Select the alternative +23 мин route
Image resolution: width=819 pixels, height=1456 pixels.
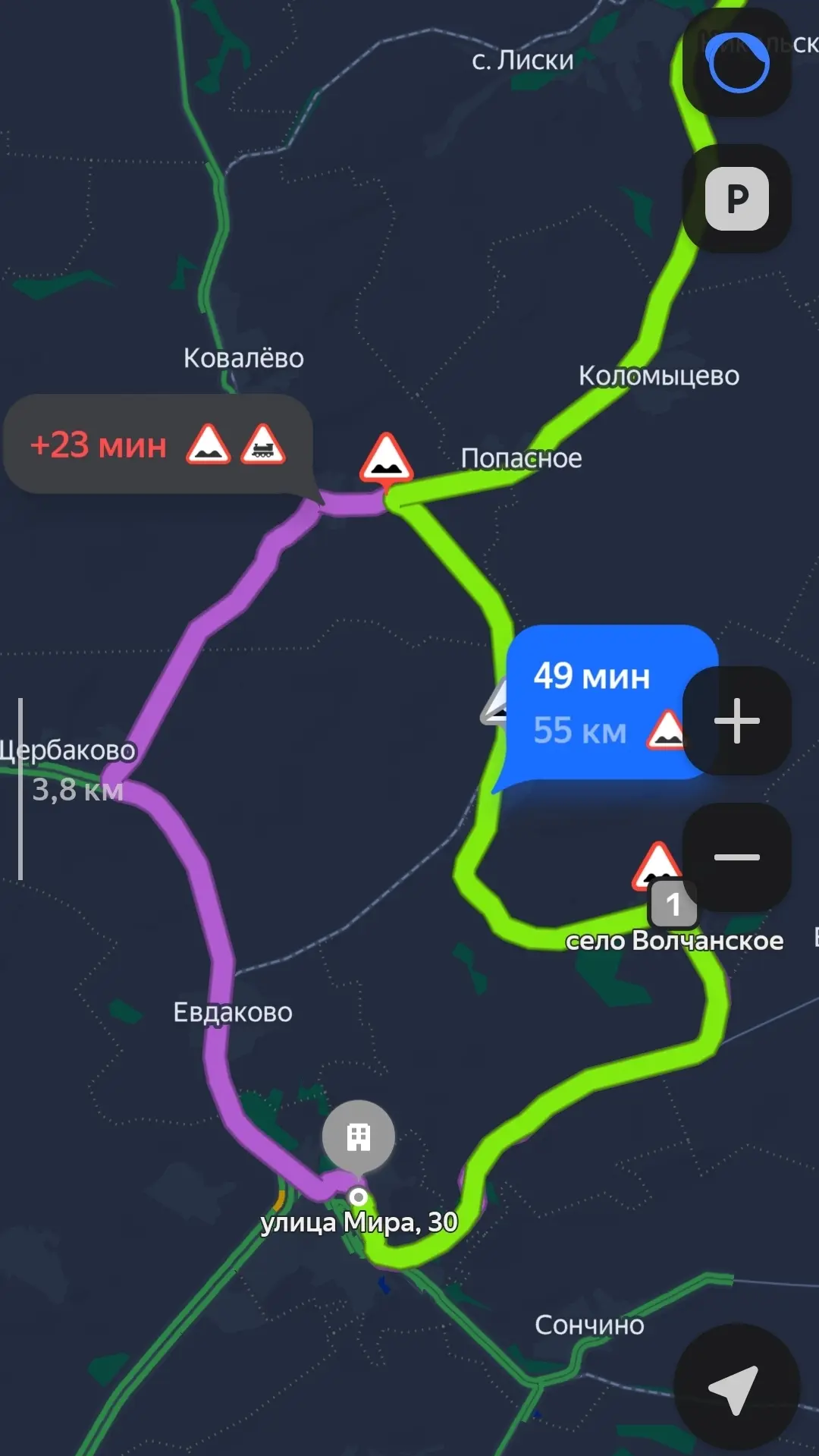tap(158, 445)
